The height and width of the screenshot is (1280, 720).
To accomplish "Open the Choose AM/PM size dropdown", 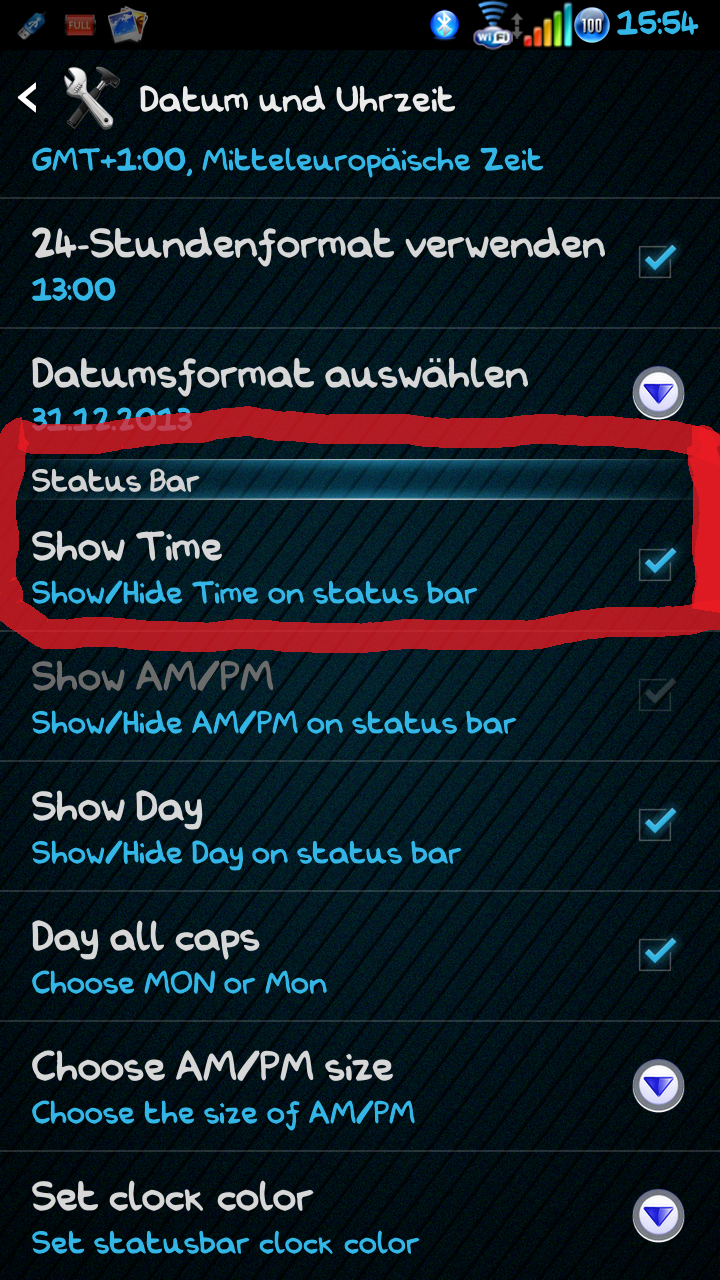I will (x=658, y=1086).
